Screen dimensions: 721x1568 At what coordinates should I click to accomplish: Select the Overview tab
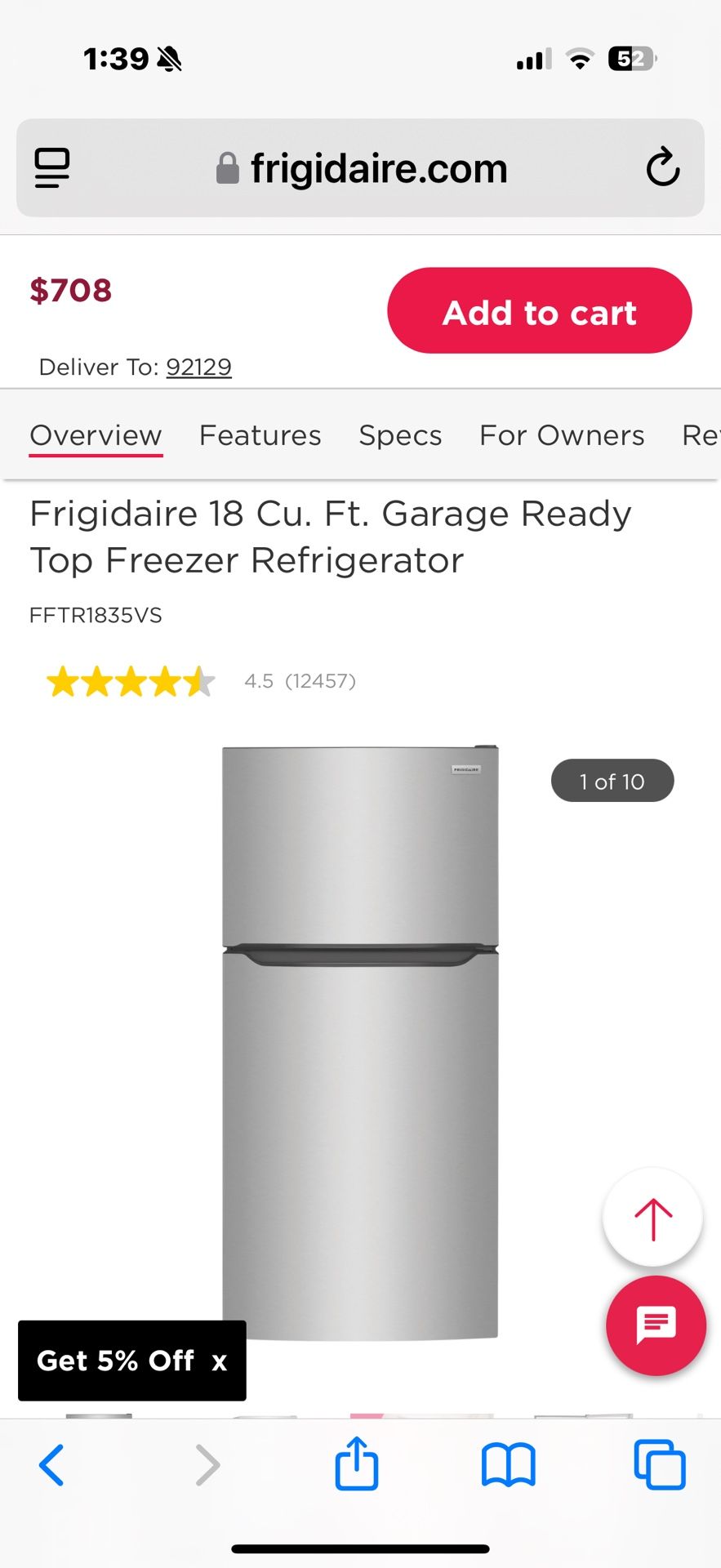(96, 435)
